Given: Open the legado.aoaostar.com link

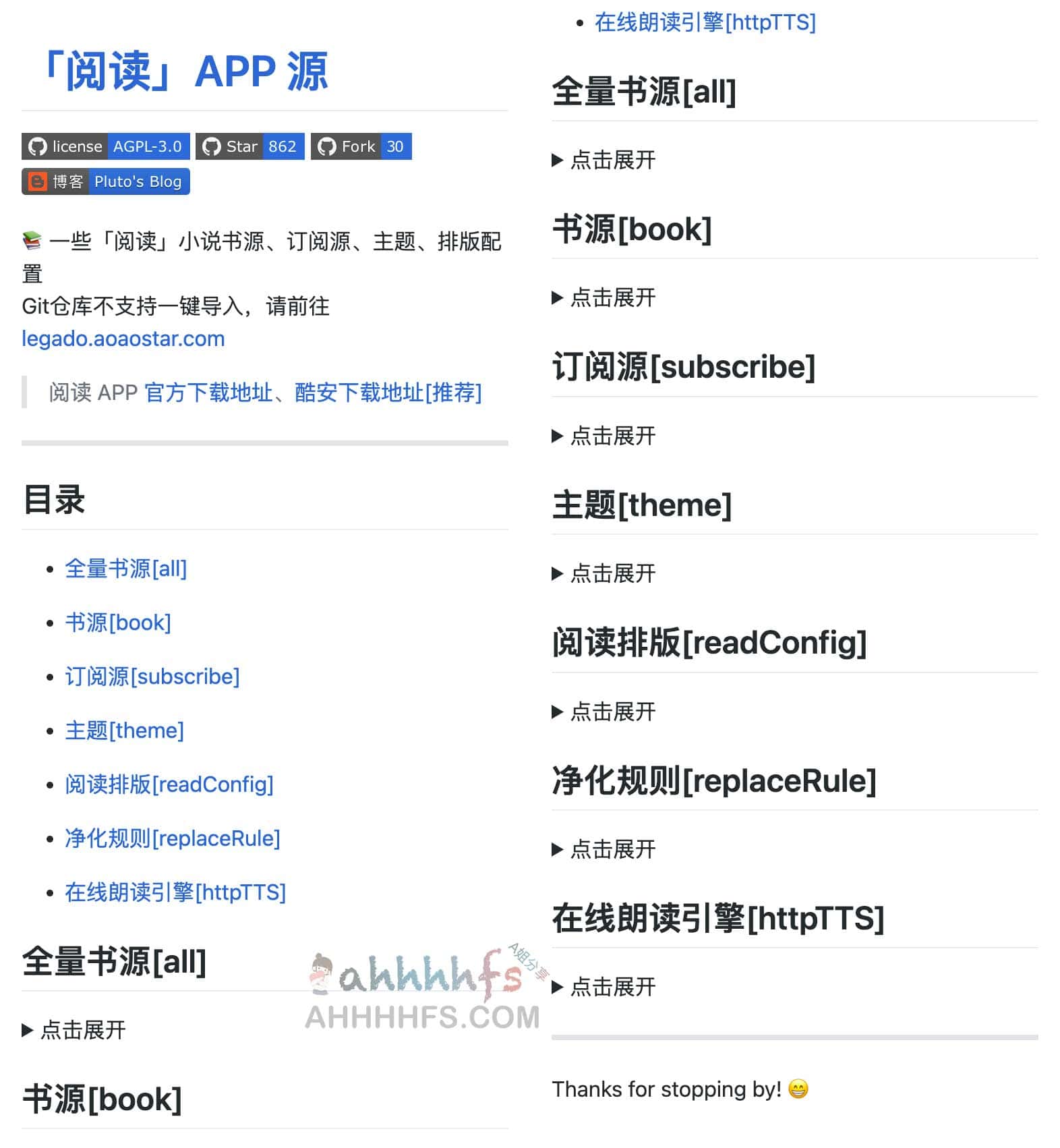Looking at the screenshot, I should tap(123, 339).
